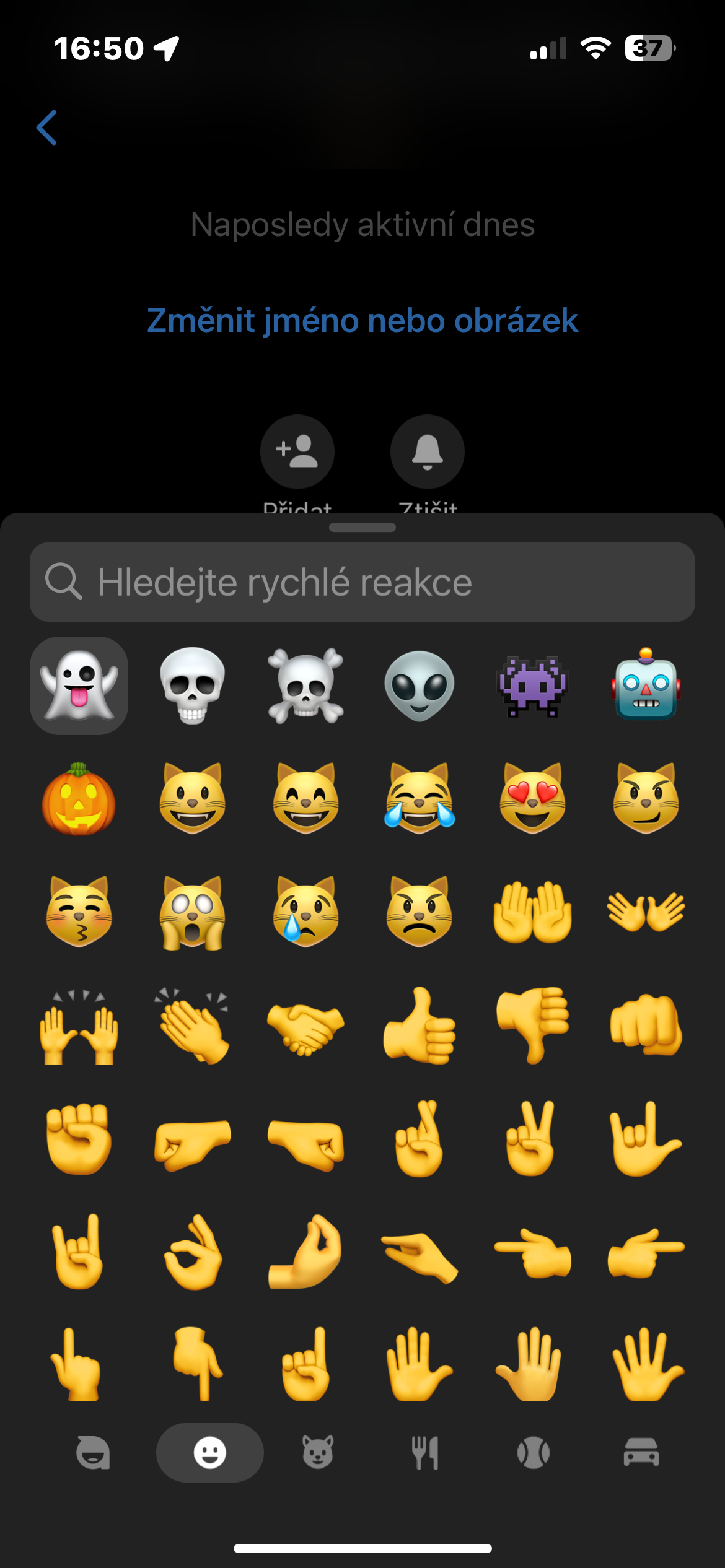This screenshot has height=1568, width=725.
Task: Choose the thumbs down emoji
Action: (x=532, y=1026)
